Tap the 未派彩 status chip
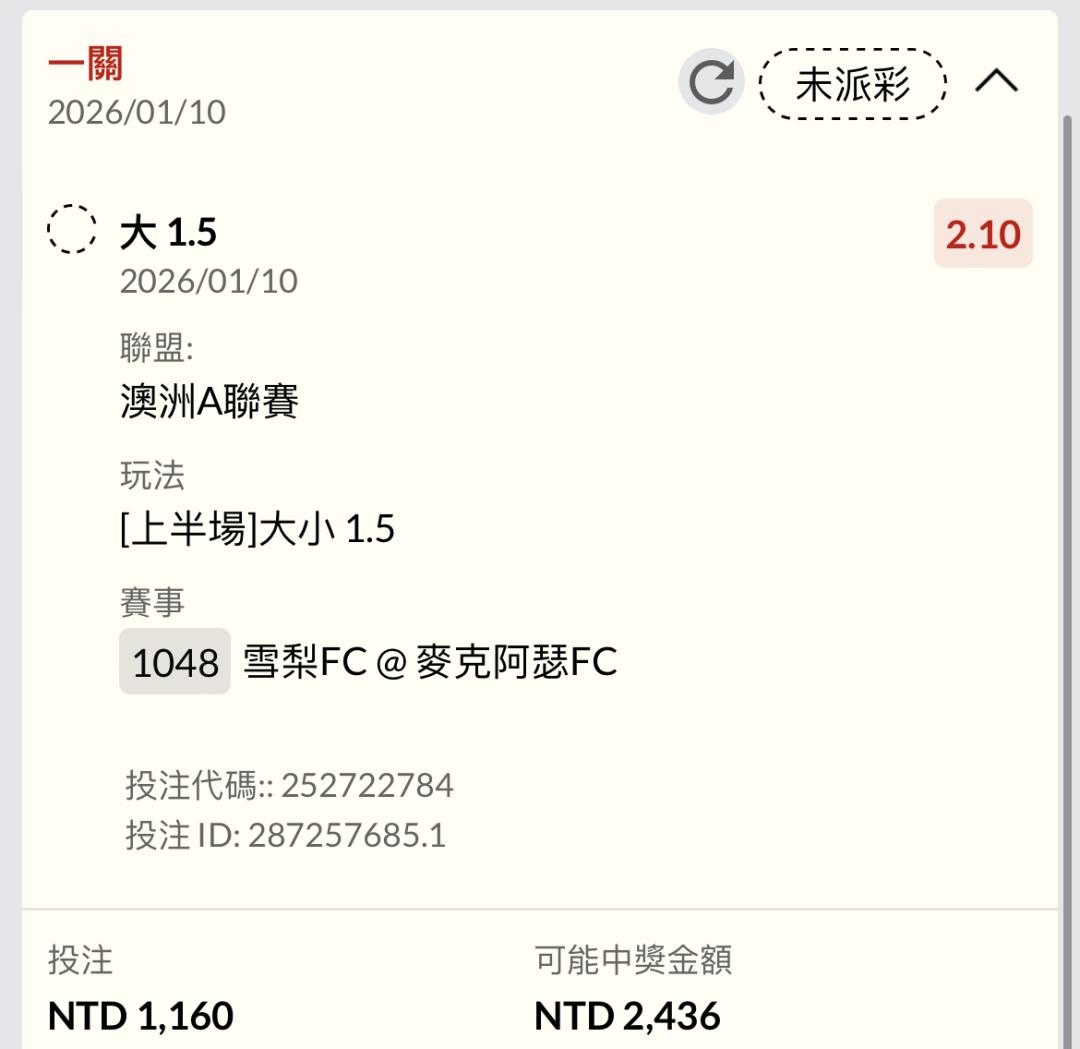Image resolution: width=1080 pixels, height=1049 pixels. click(x=852, y=84)
